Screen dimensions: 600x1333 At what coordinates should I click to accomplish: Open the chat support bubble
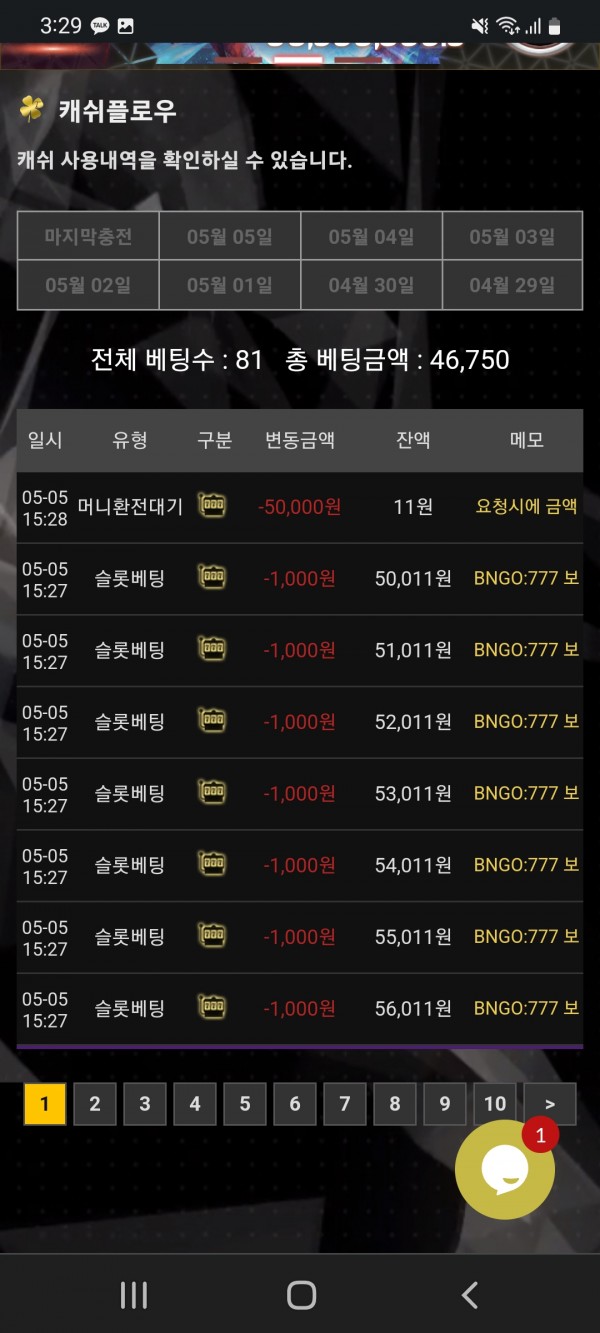pyautogui.click(x=504, y=1170)
